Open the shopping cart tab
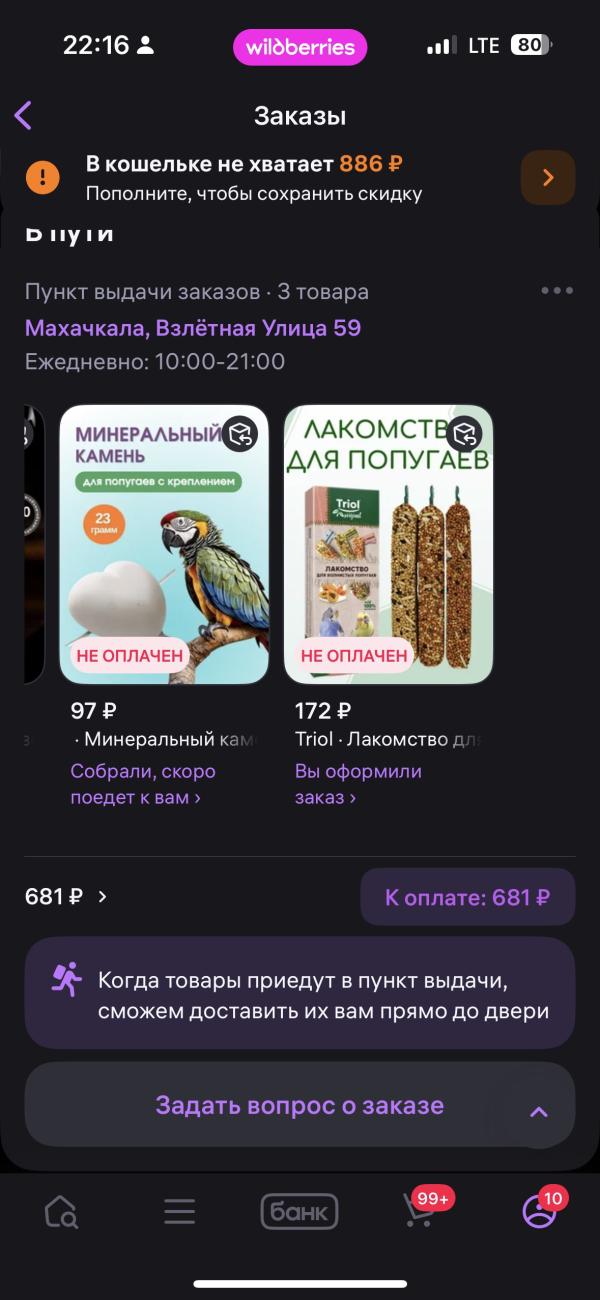The width and height of the screenshot is (600, 1300). pos(419,1212)
